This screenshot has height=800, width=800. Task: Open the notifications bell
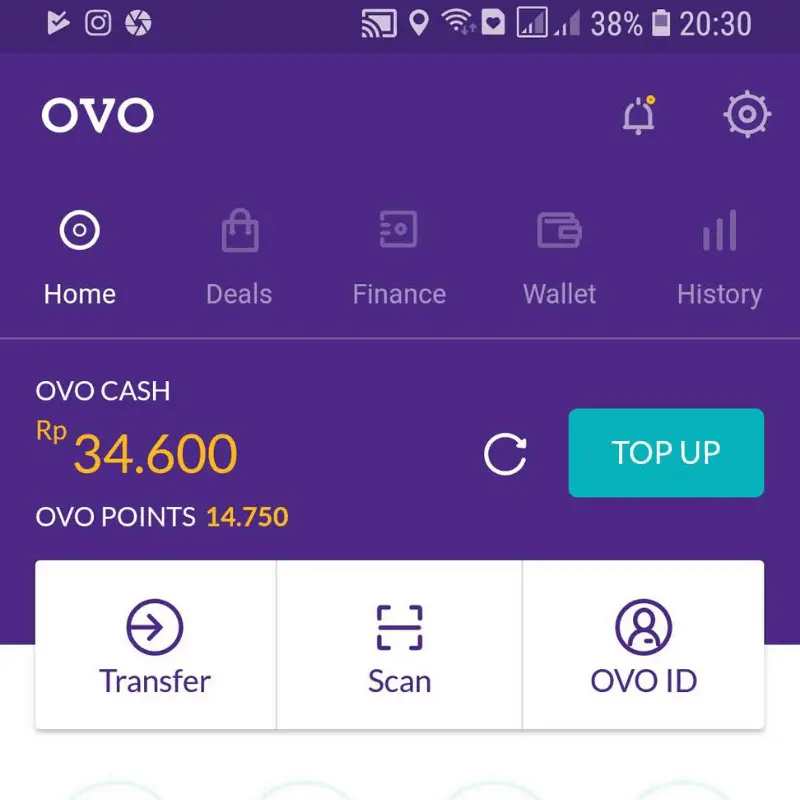coord(638,117)
